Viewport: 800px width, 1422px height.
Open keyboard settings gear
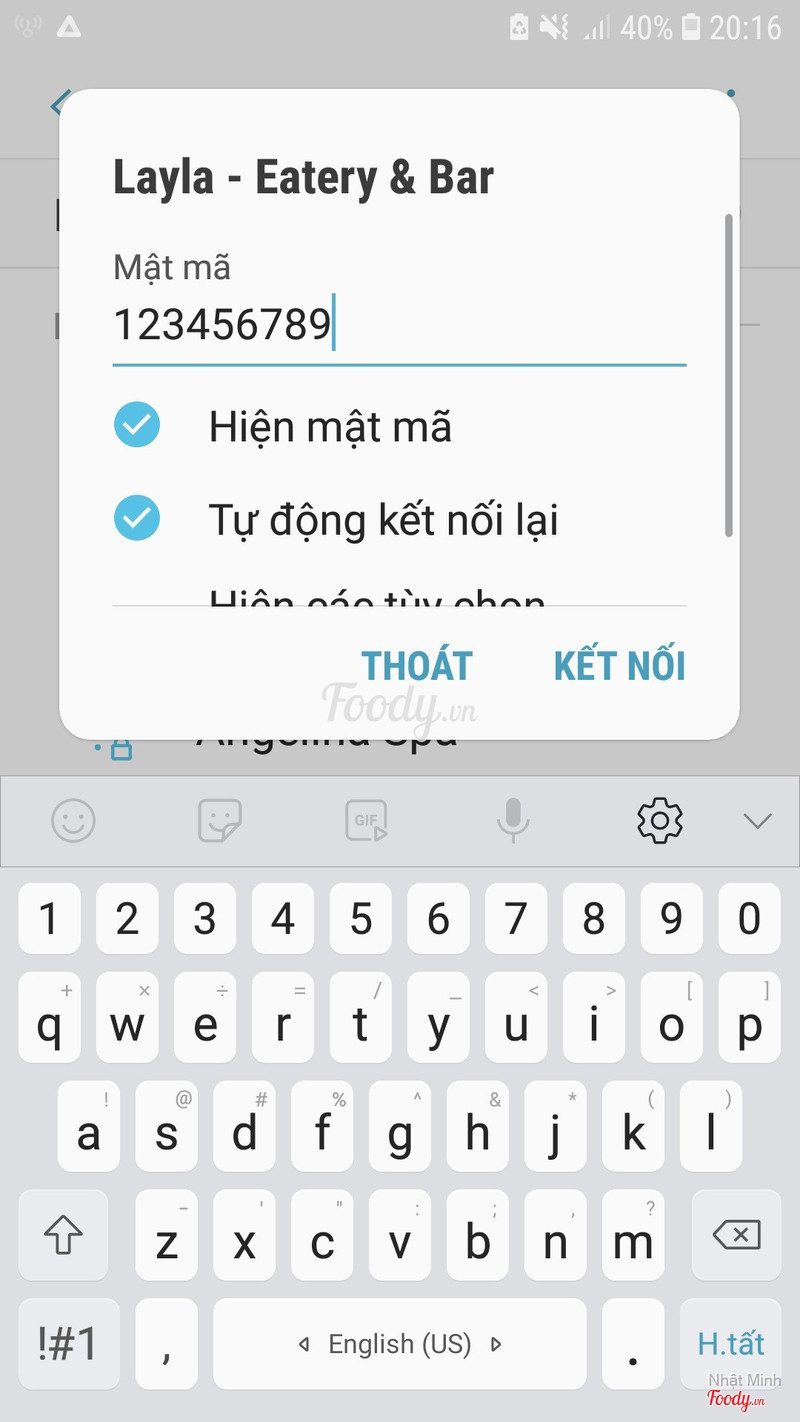click(660, 821)
